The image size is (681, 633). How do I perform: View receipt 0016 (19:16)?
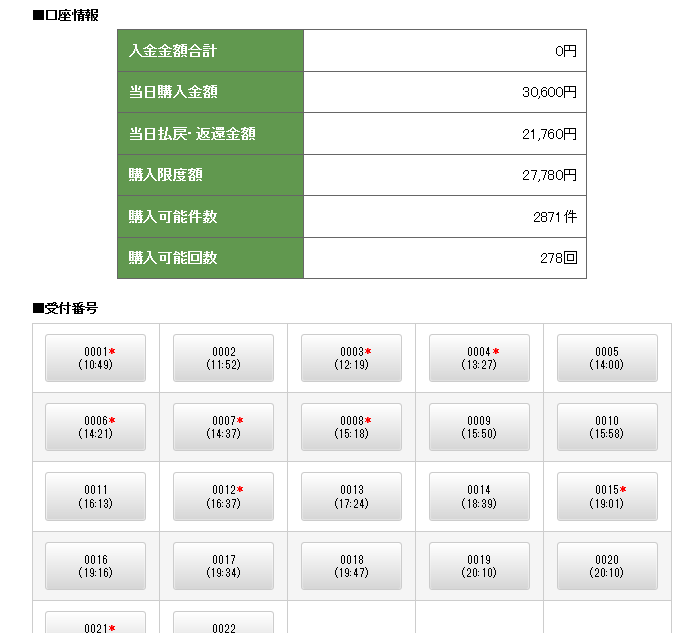click(95, 566)
